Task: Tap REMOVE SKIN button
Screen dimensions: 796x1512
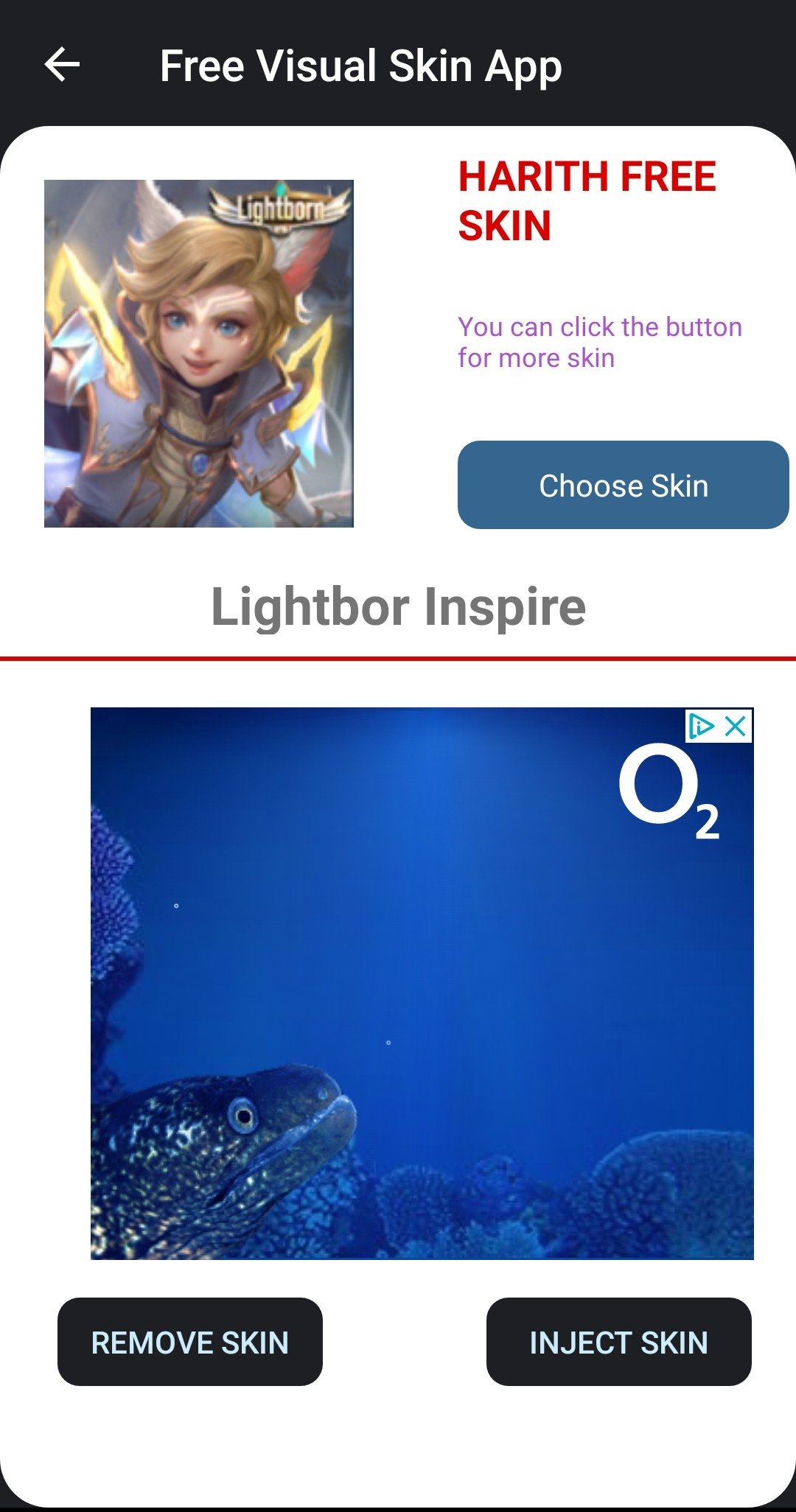Action: pyautogui.click(x=190, y=1342)
